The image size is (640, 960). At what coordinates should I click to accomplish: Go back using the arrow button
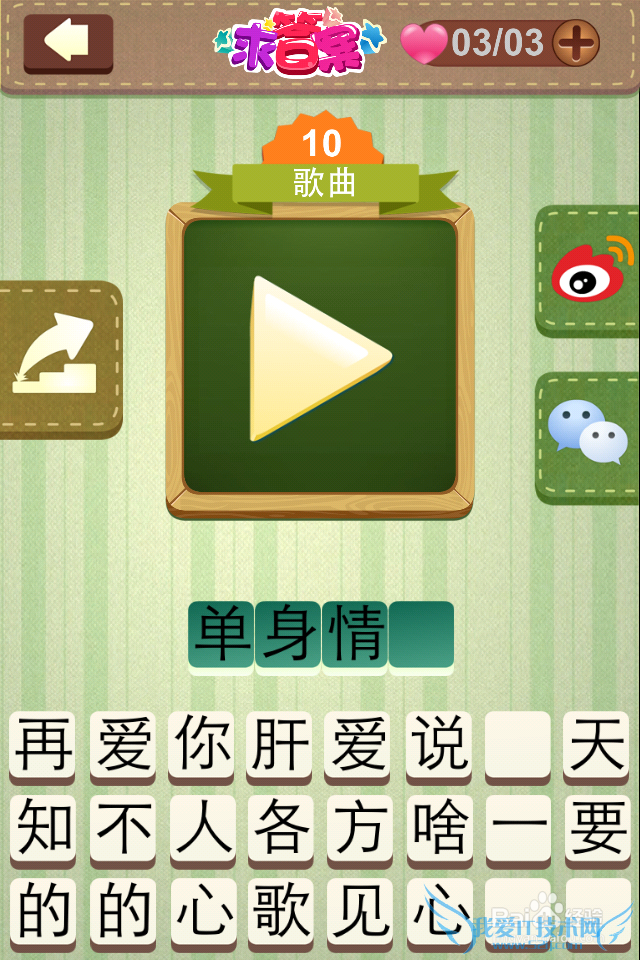(68, 43)
